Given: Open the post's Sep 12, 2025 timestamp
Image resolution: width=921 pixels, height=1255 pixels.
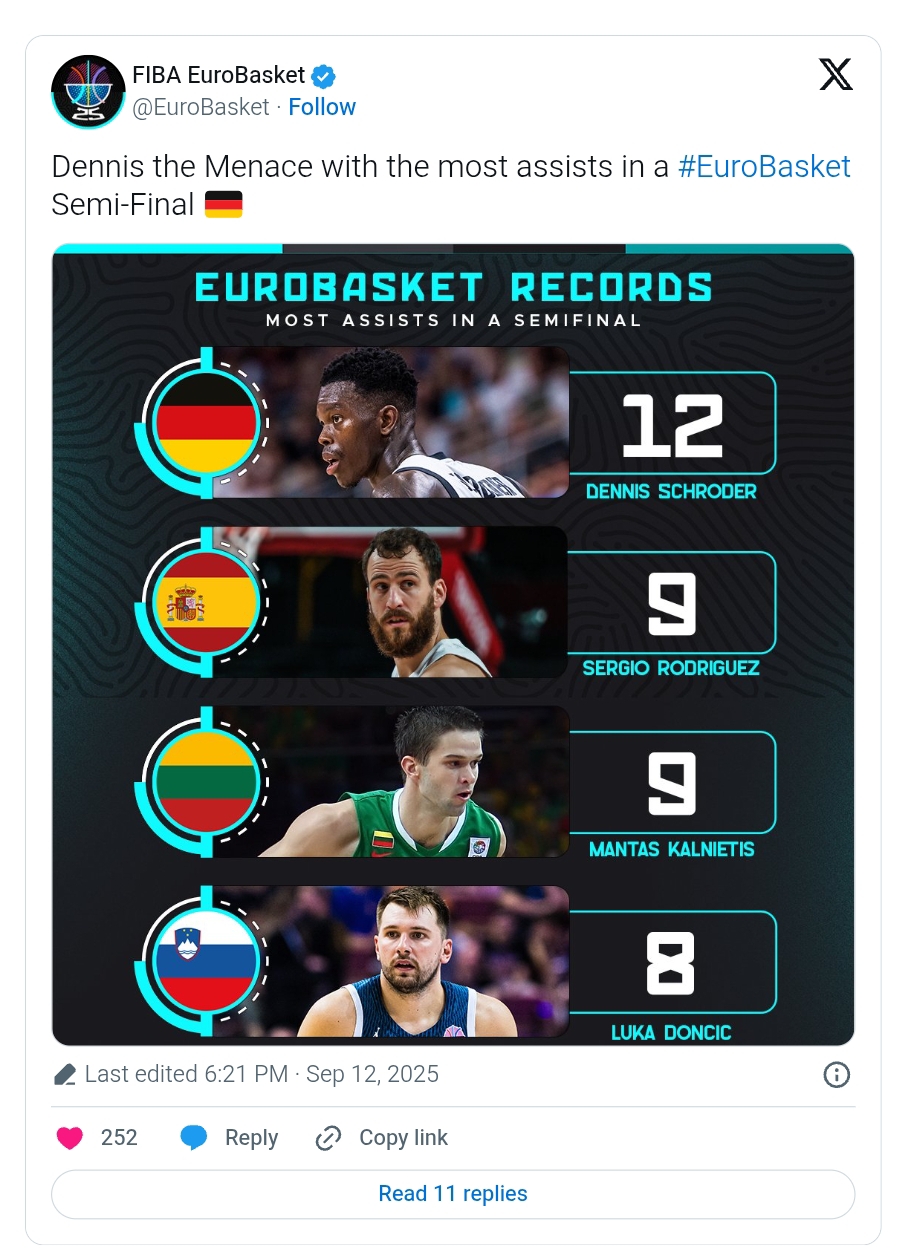Looking at the screenshot, I should point(372,1074).
